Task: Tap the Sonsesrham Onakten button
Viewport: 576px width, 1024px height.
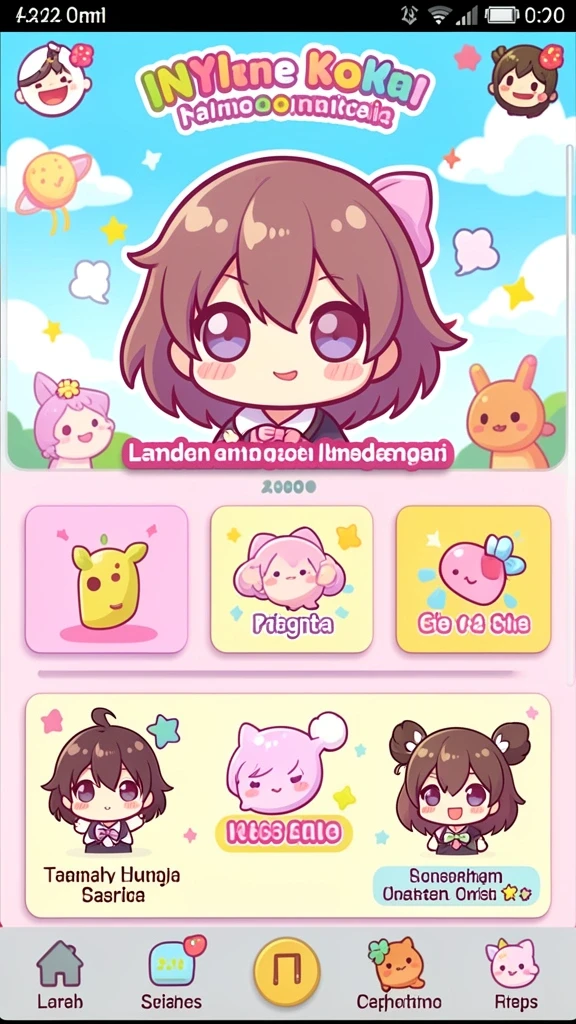Action: 456,886
